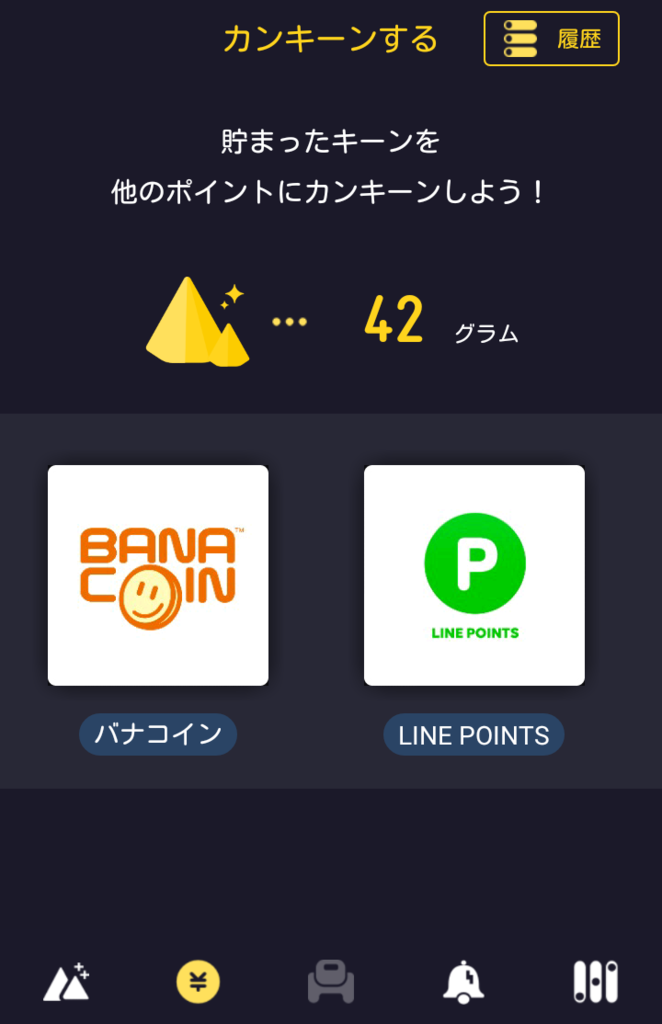Viewport: 662px width, 1024px height.
Task: Open the sliders settings tab
Action: [x=596, y=982]
